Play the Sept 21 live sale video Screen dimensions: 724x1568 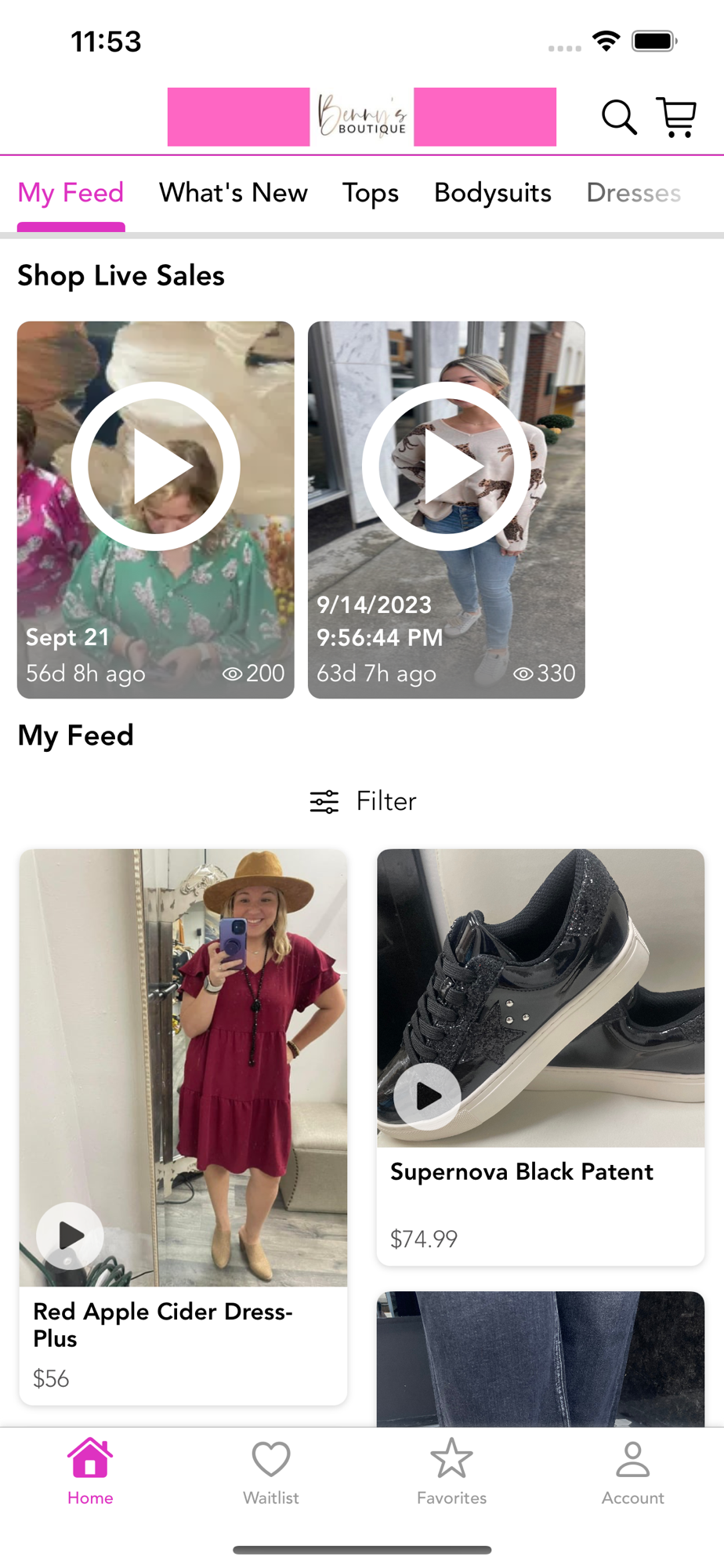click(x=156, y=510)
